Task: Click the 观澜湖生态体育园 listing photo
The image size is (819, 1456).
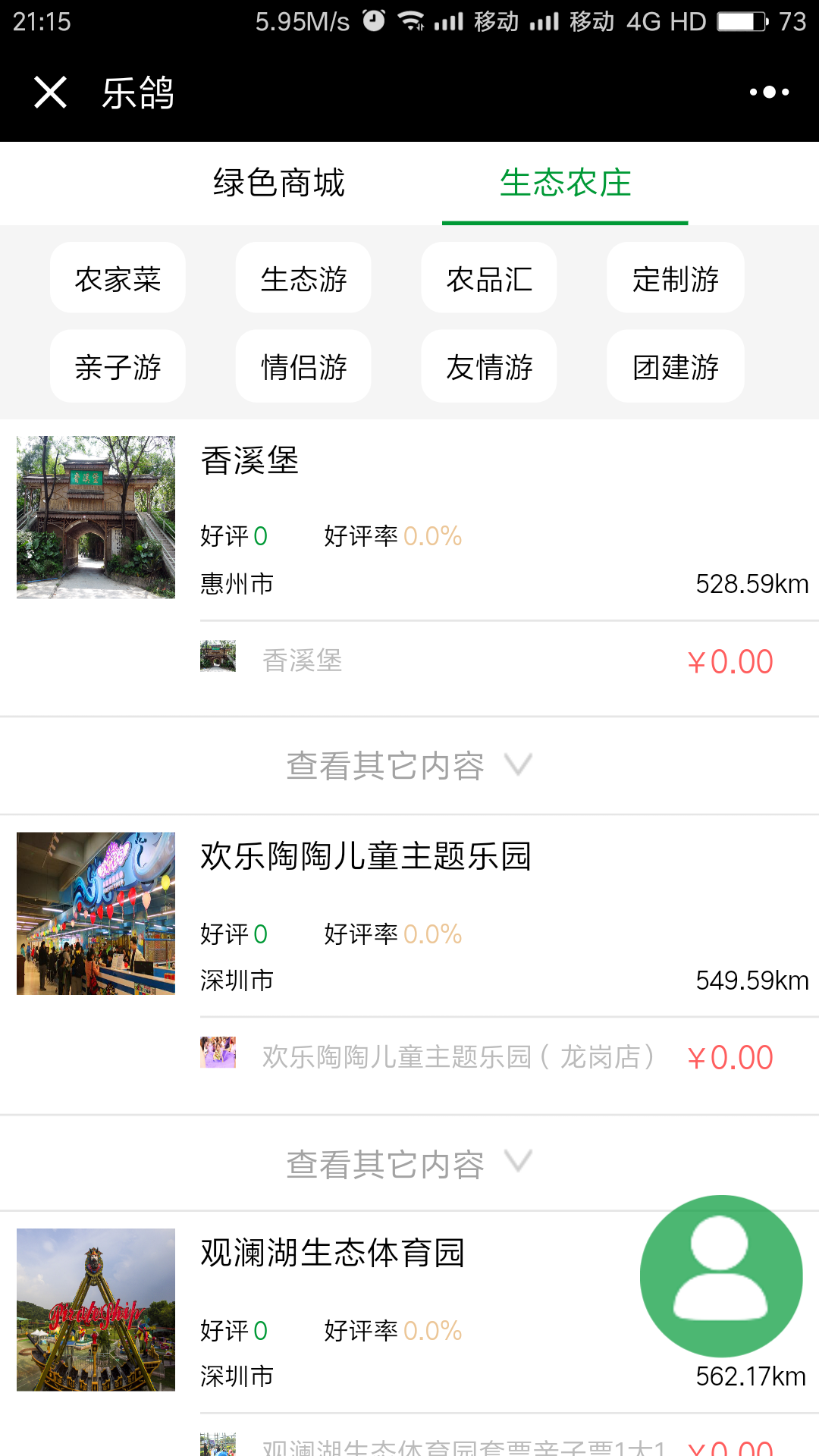Action: tap(95, 1310)
